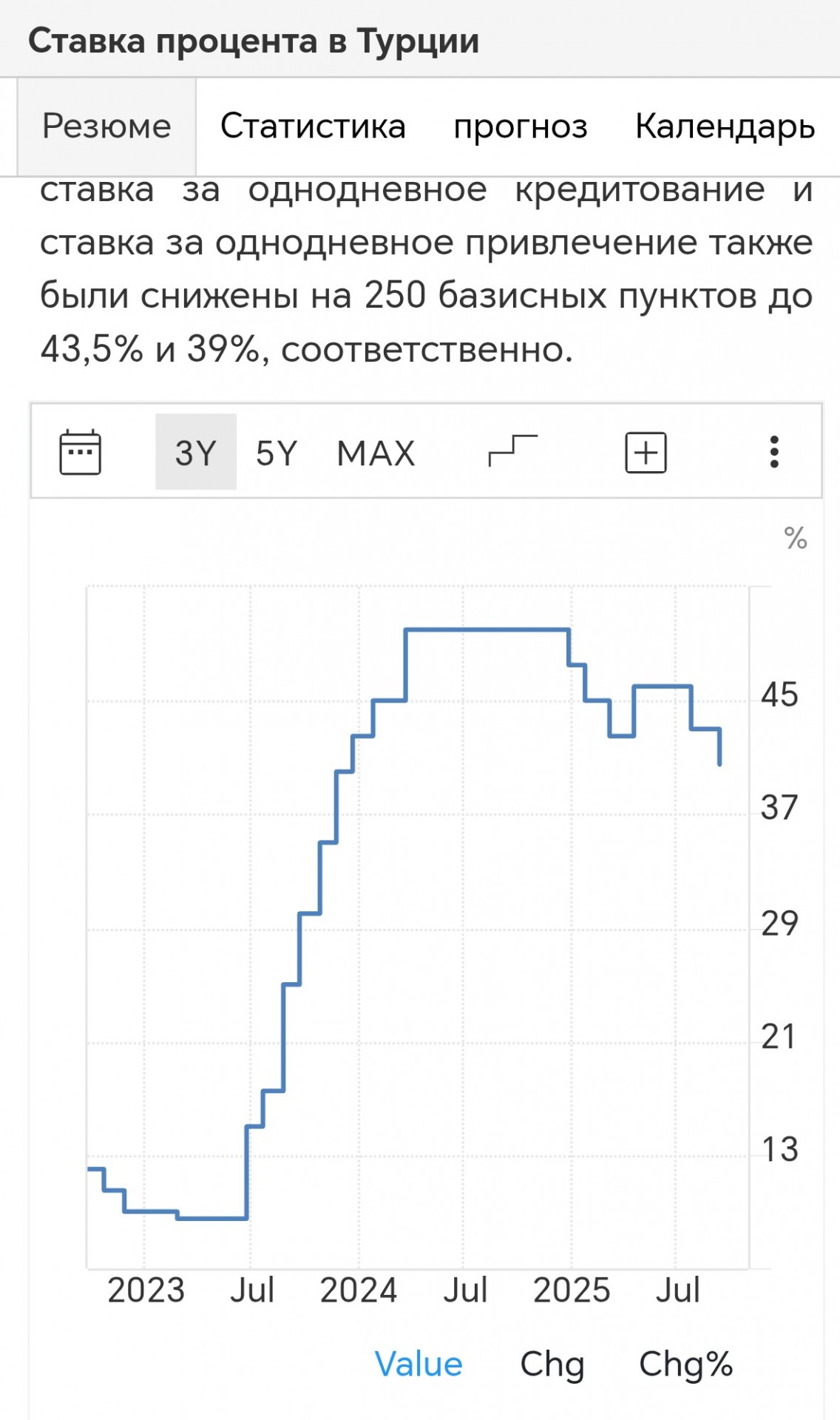Switch the chart to Chg
The image size is (840, 1420).
pyautogui.click(x=552, y=1365)
